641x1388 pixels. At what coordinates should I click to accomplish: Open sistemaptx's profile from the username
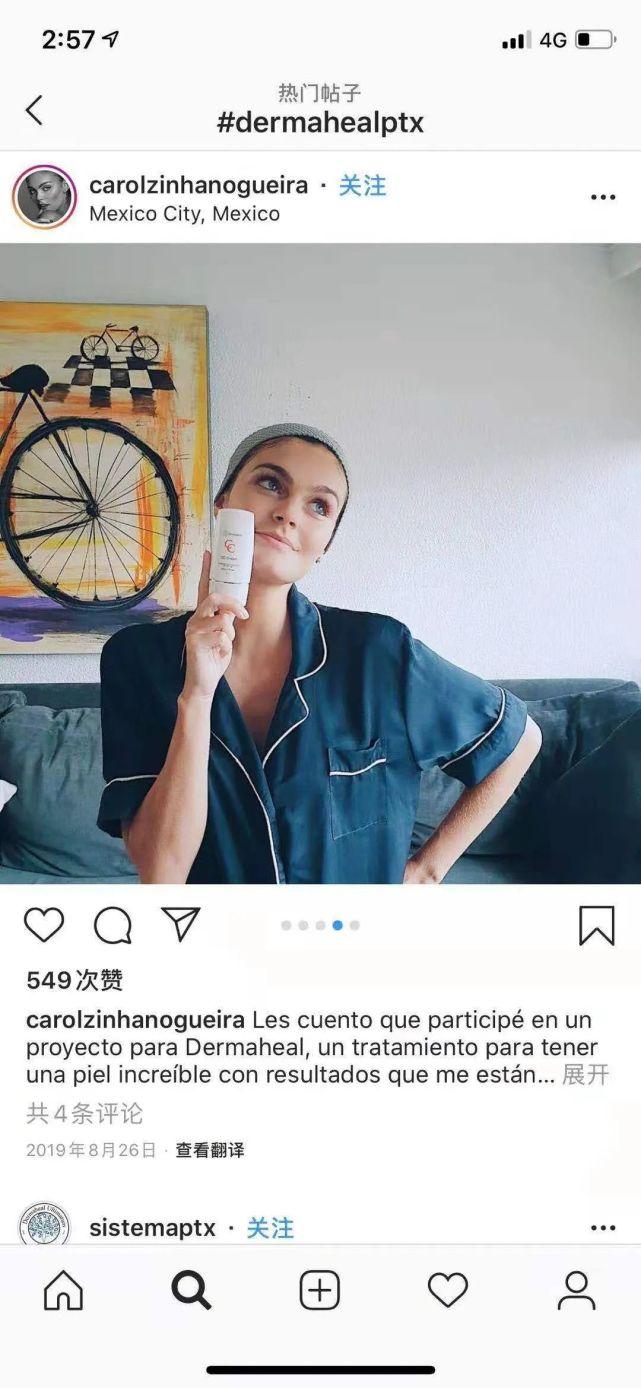click(x=152, y=1228)
